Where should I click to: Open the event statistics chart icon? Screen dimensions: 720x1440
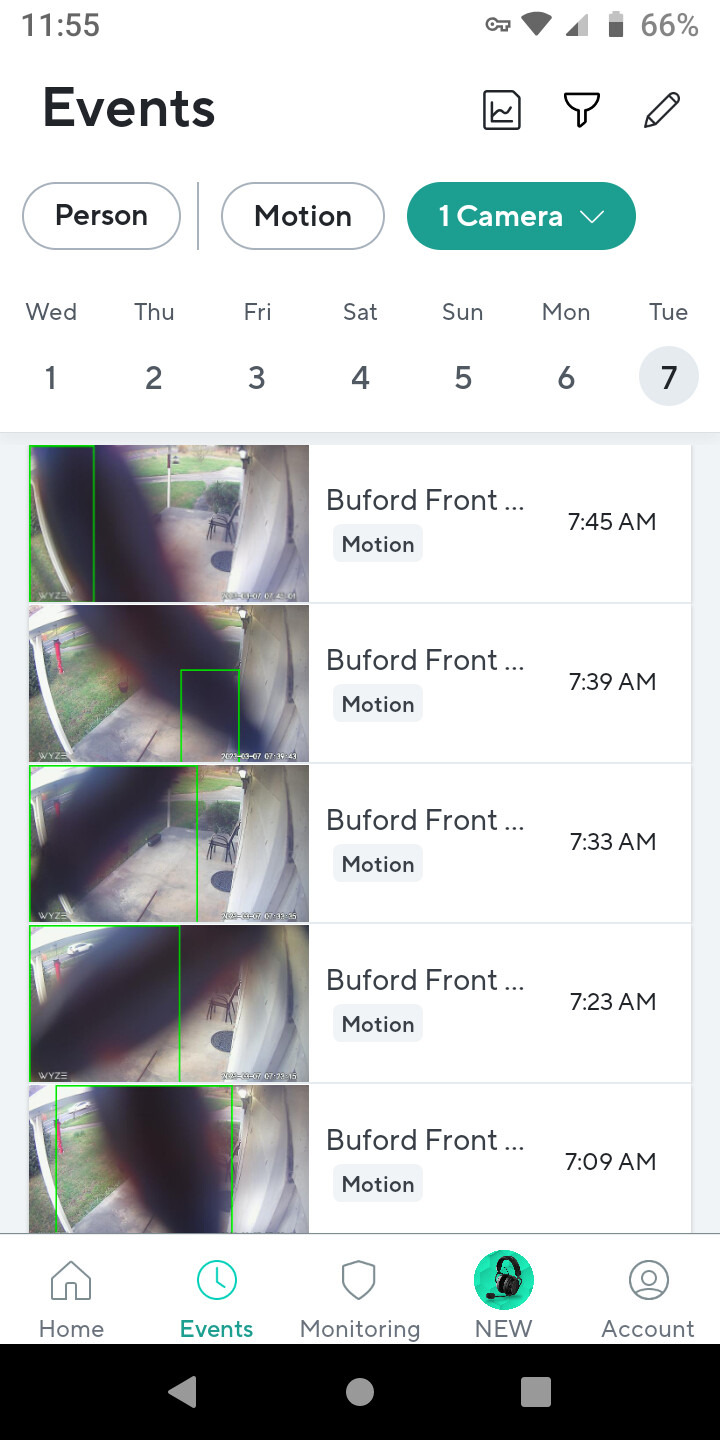(502, 110)
